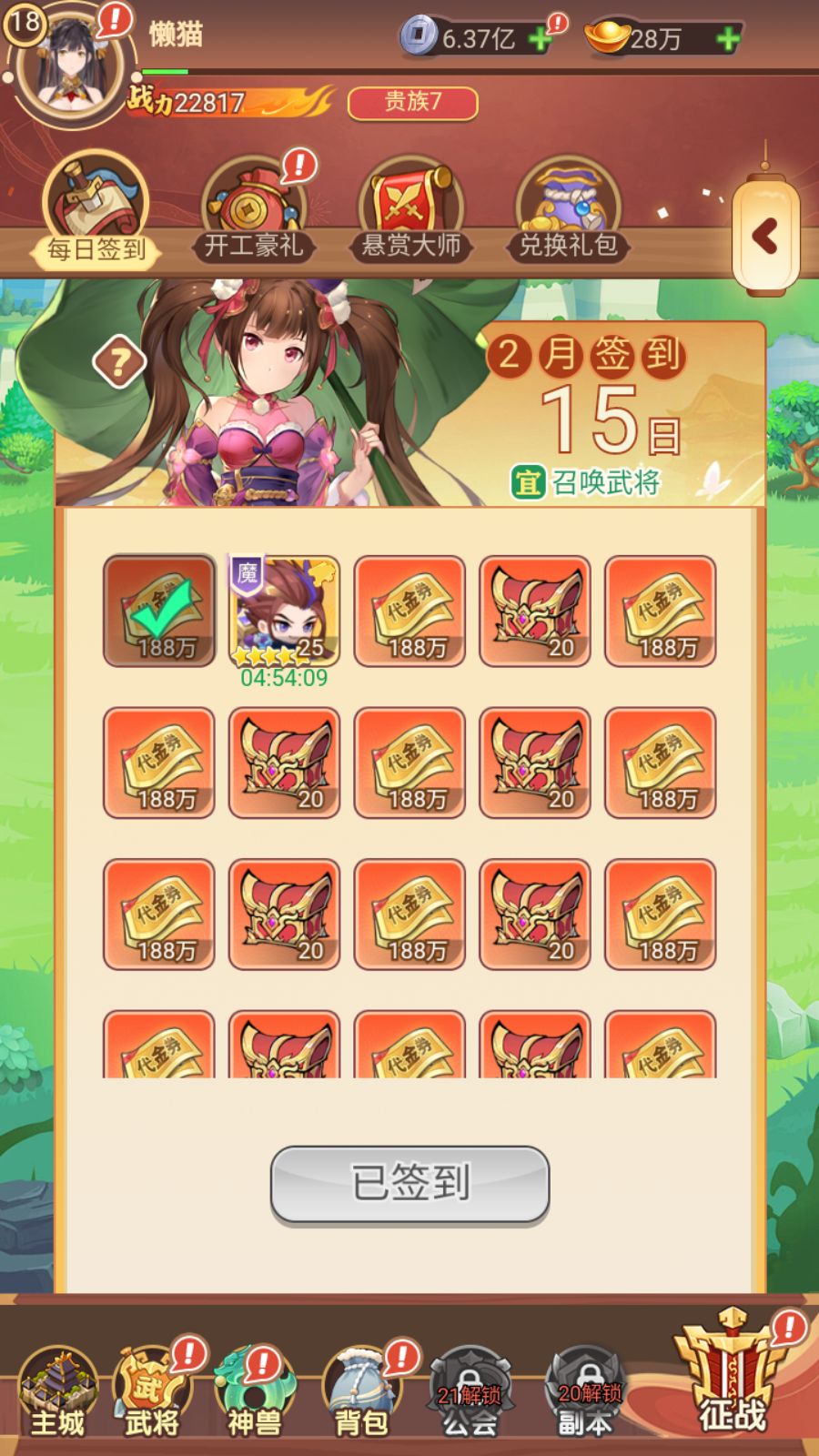Screen dimensions: 819x1456
Task: Collapse the panel with the lantern arrow
Action: 766,237
